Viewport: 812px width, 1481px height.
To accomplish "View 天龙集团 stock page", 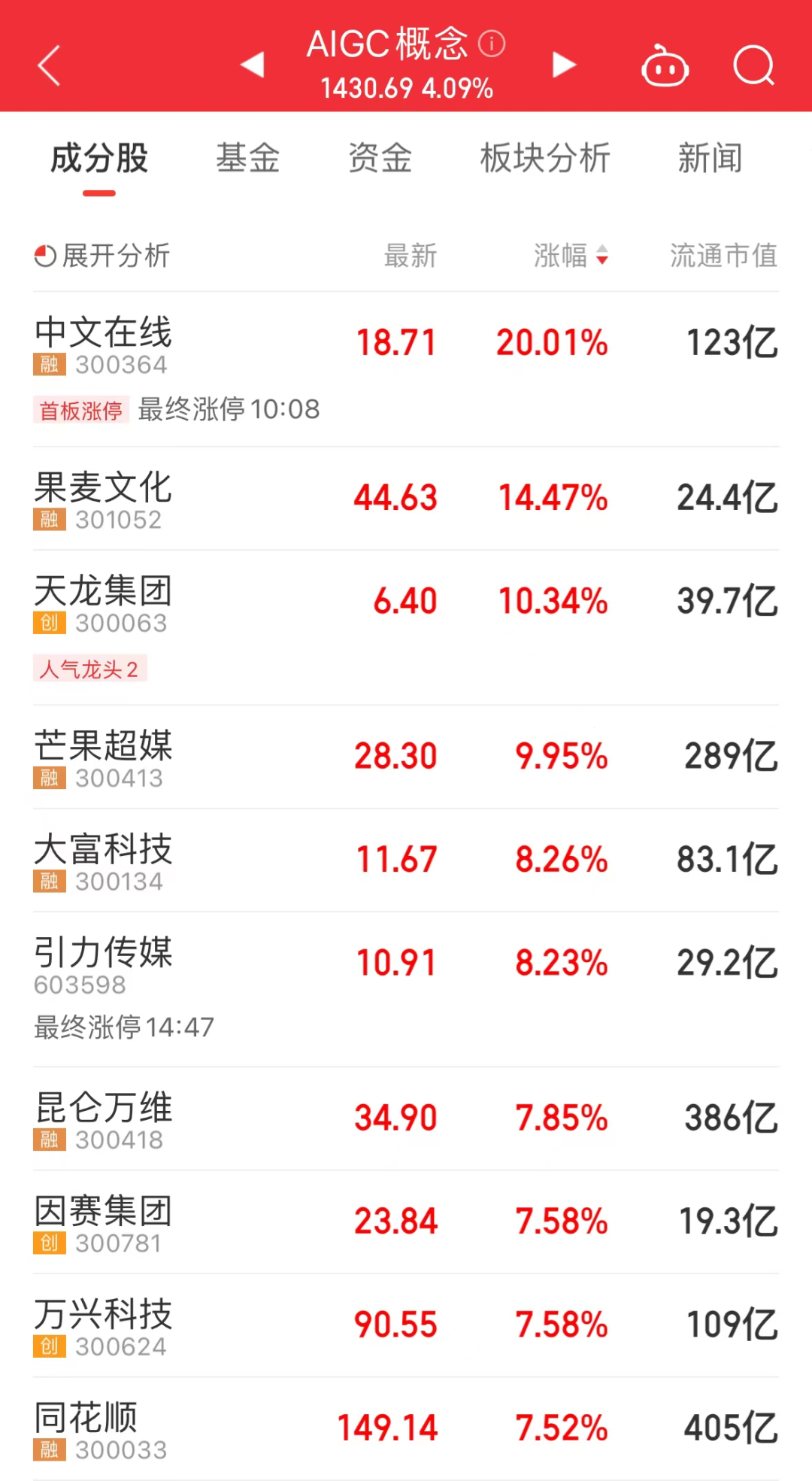I will (x=104, y=591).
